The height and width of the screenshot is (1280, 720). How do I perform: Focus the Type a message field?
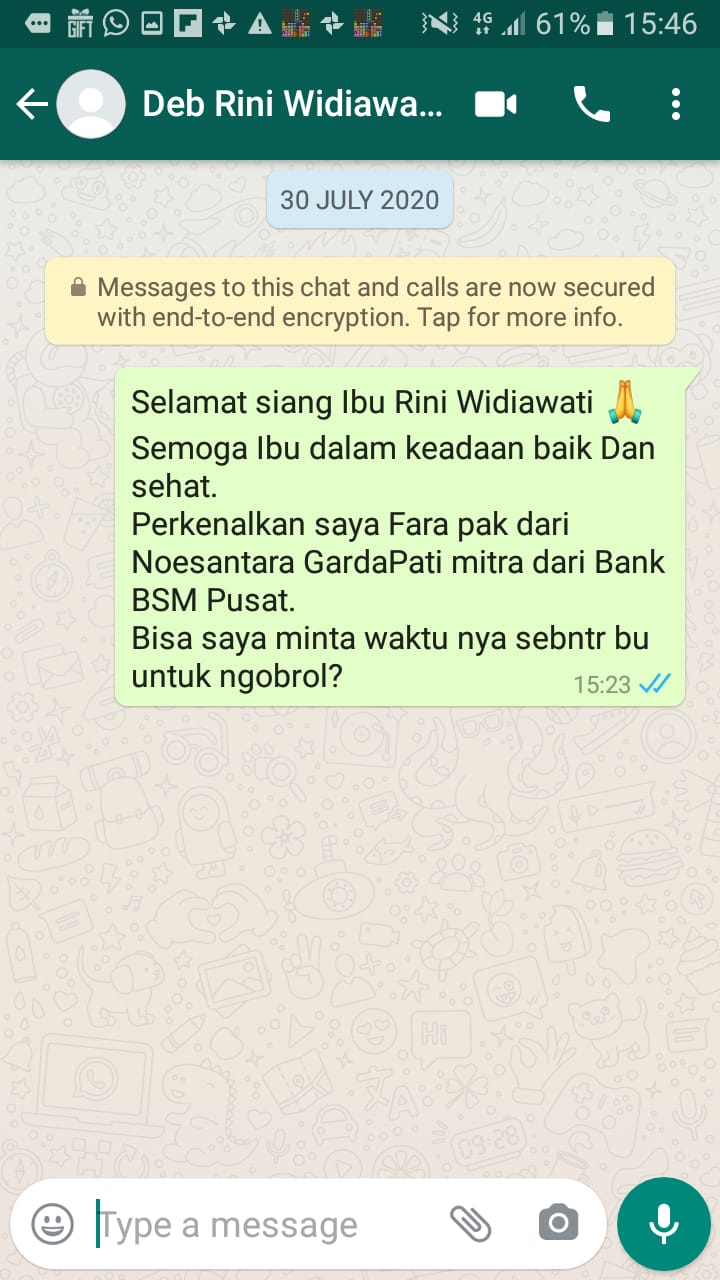(260, 1224)
